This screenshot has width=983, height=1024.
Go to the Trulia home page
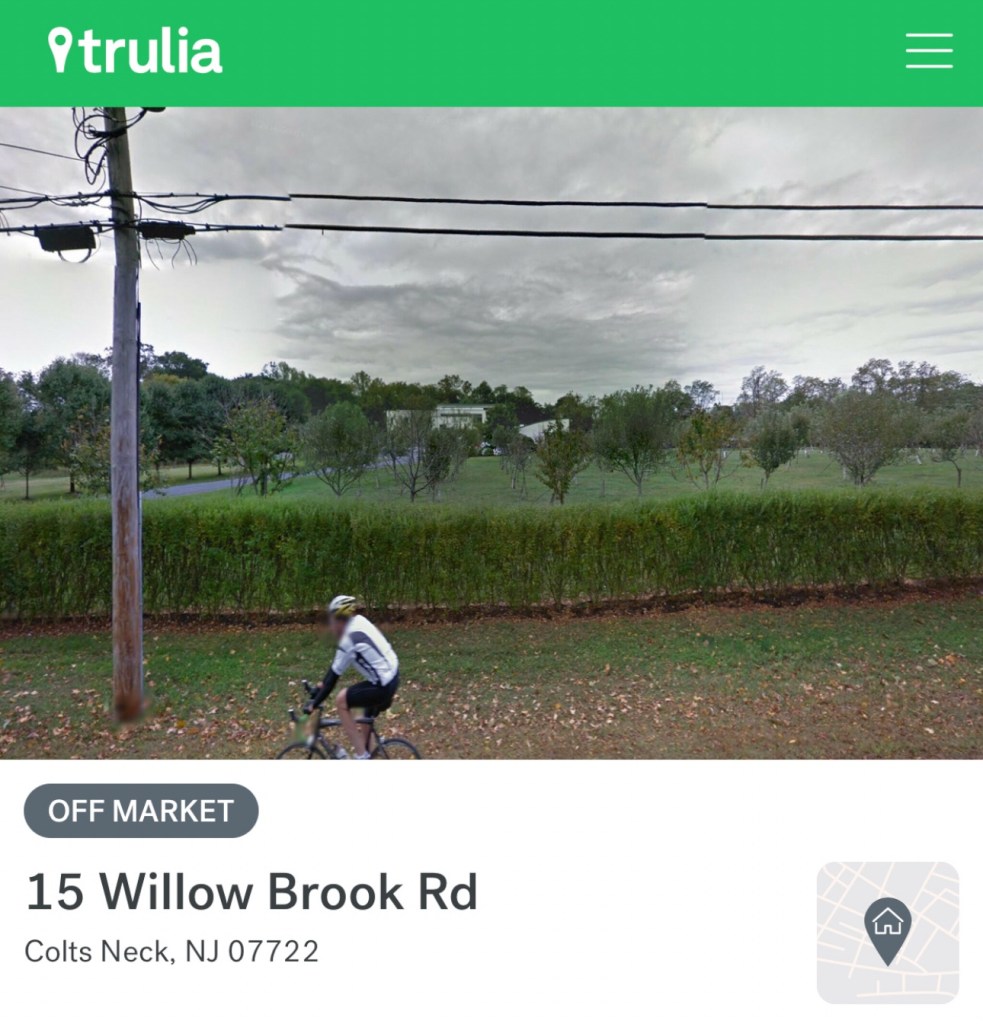coord(136,51)
